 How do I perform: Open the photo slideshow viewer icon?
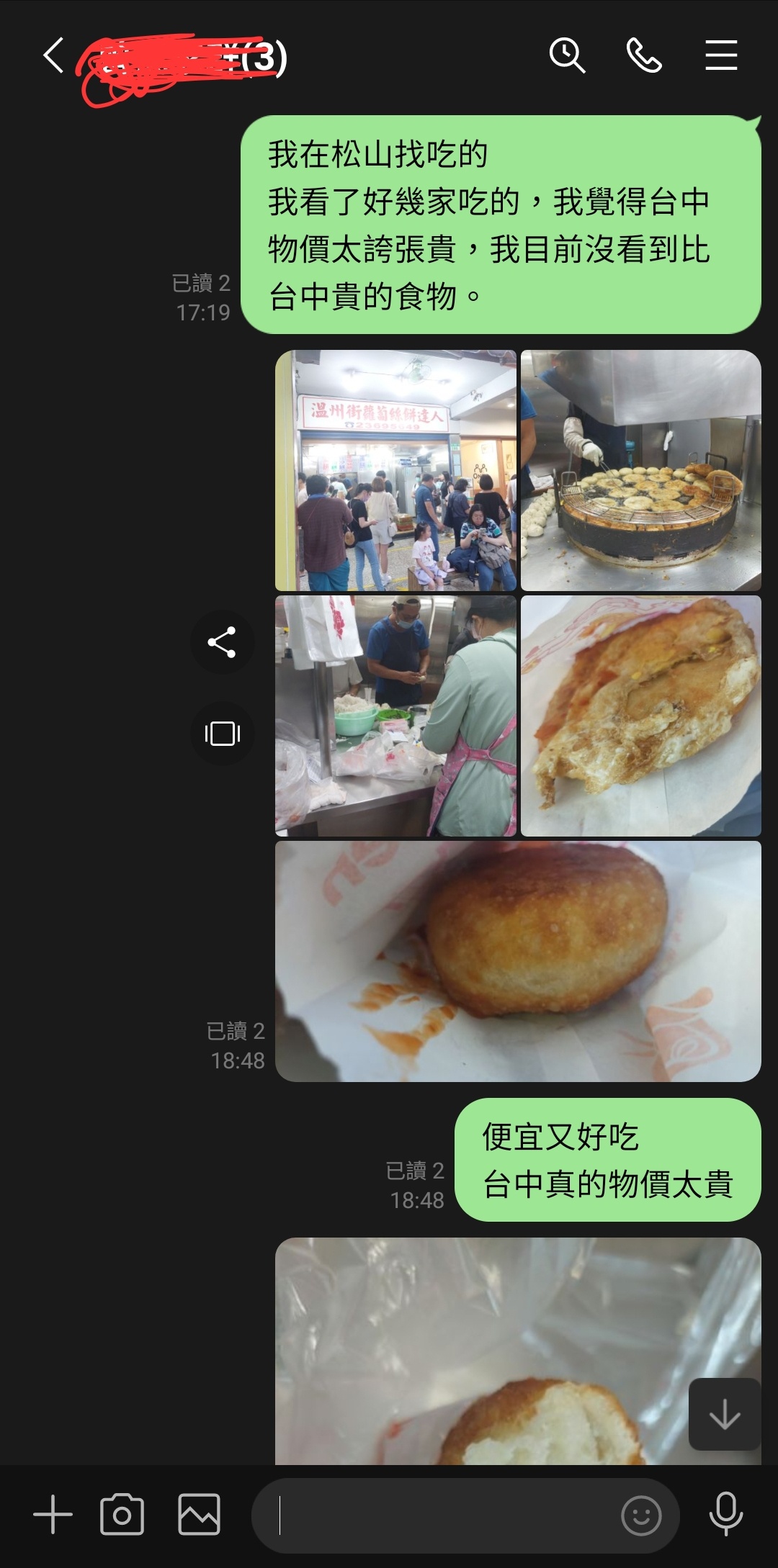tap(222, 734)
